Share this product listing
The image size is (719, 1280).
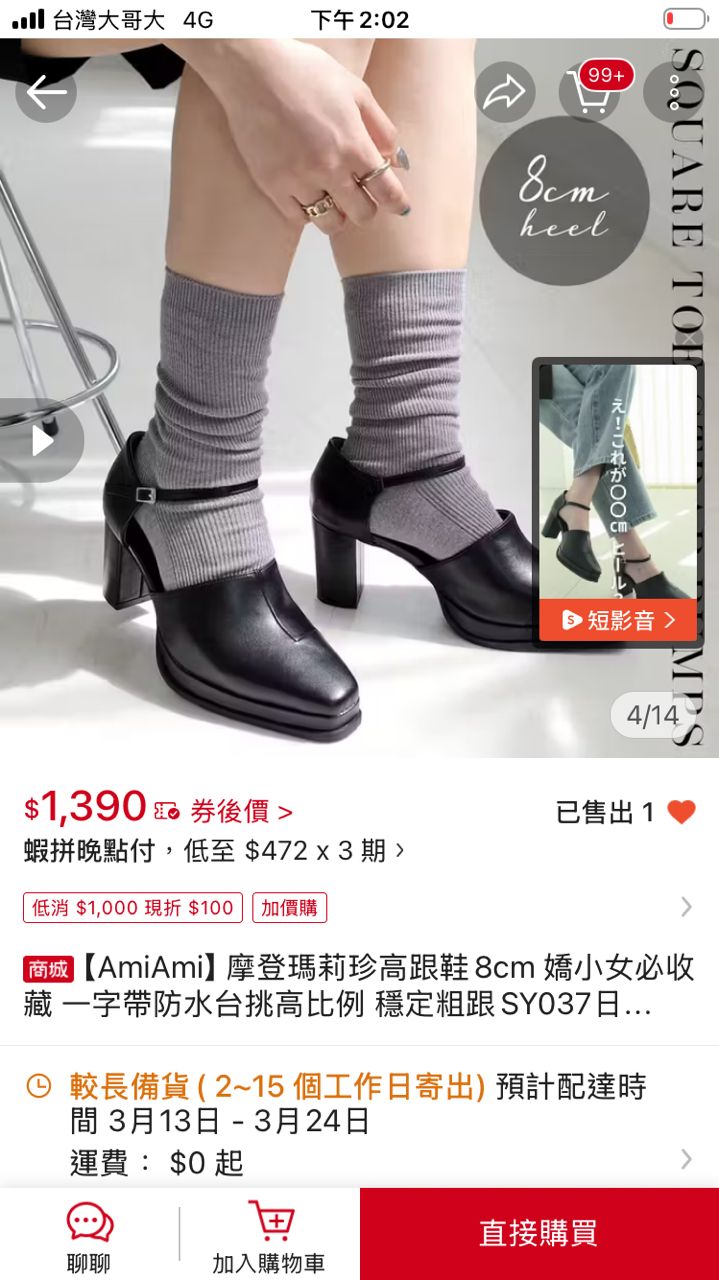pos(504,93)
